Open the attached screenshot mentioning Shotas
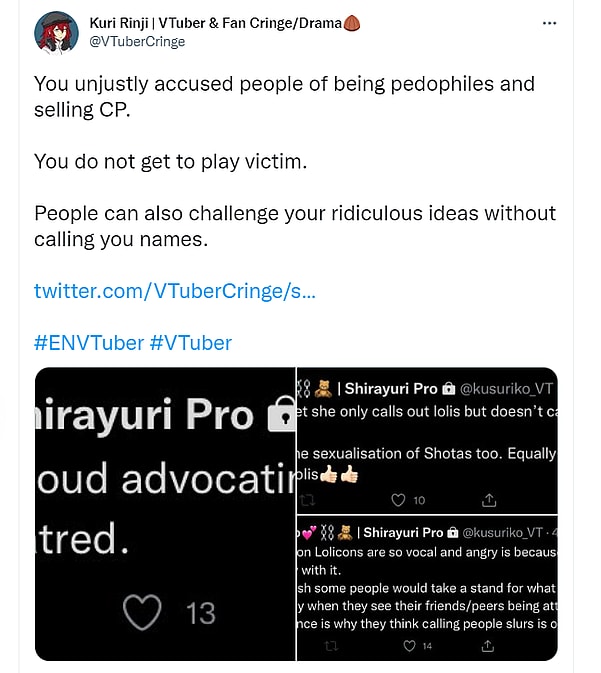This screenshot has height=673, width=601. [427, 440]
